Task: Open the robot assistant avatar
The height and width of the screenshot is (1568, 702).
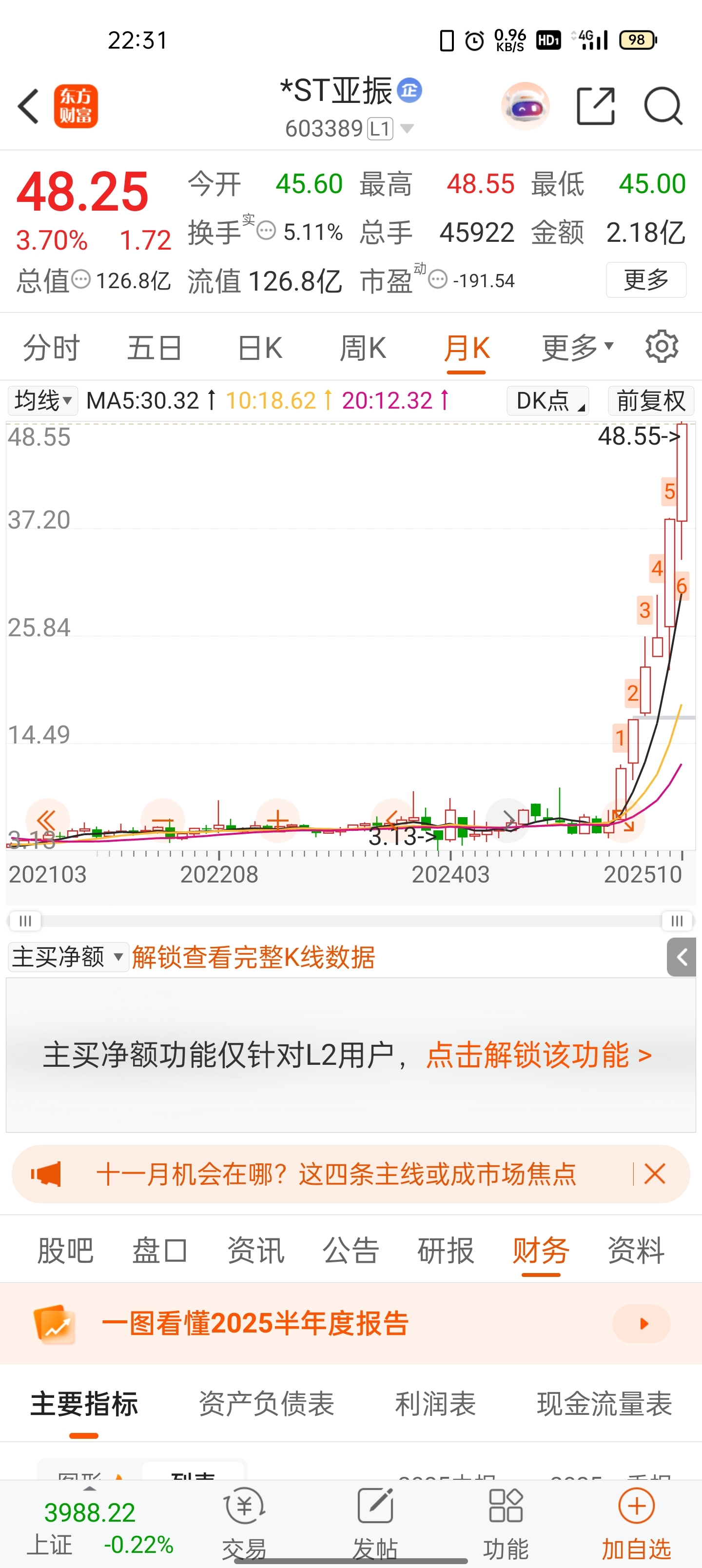Action: (525, 106)
